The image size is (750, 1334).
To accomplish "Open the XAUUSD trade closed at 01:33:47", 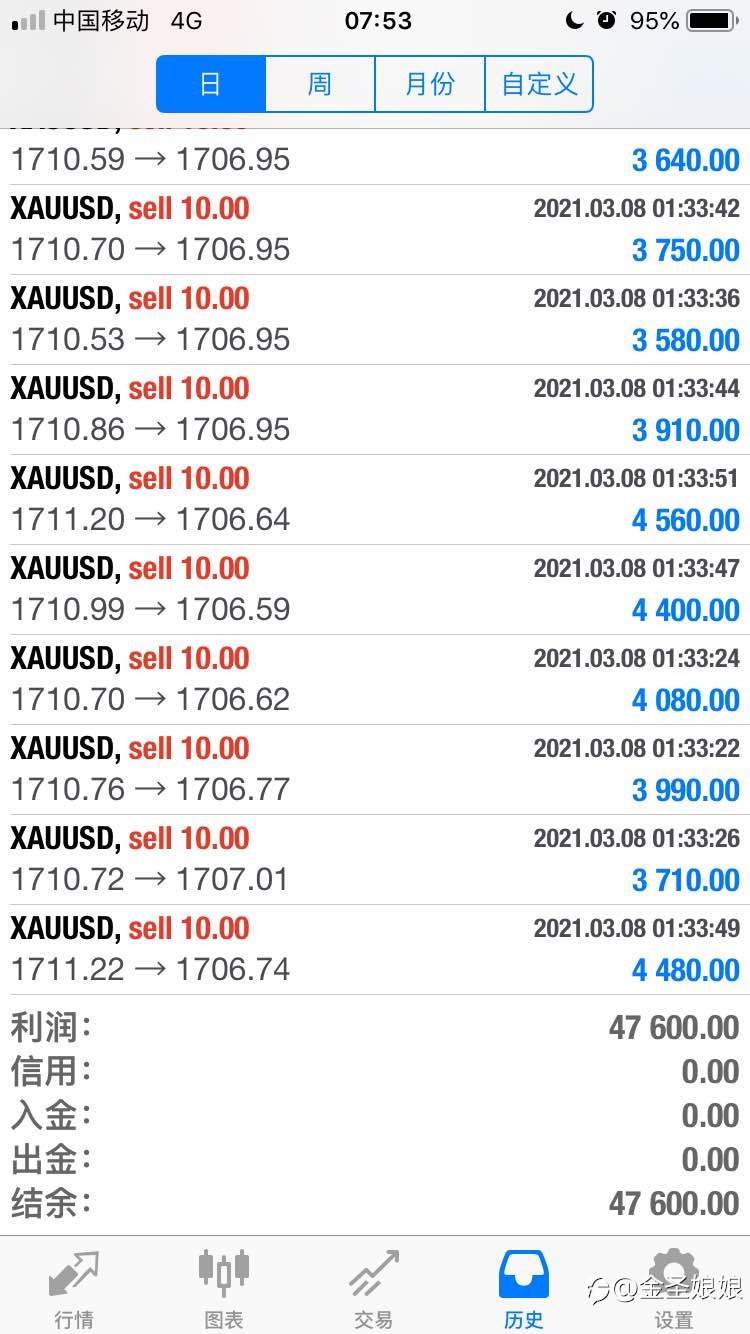I will pos(375,590).
